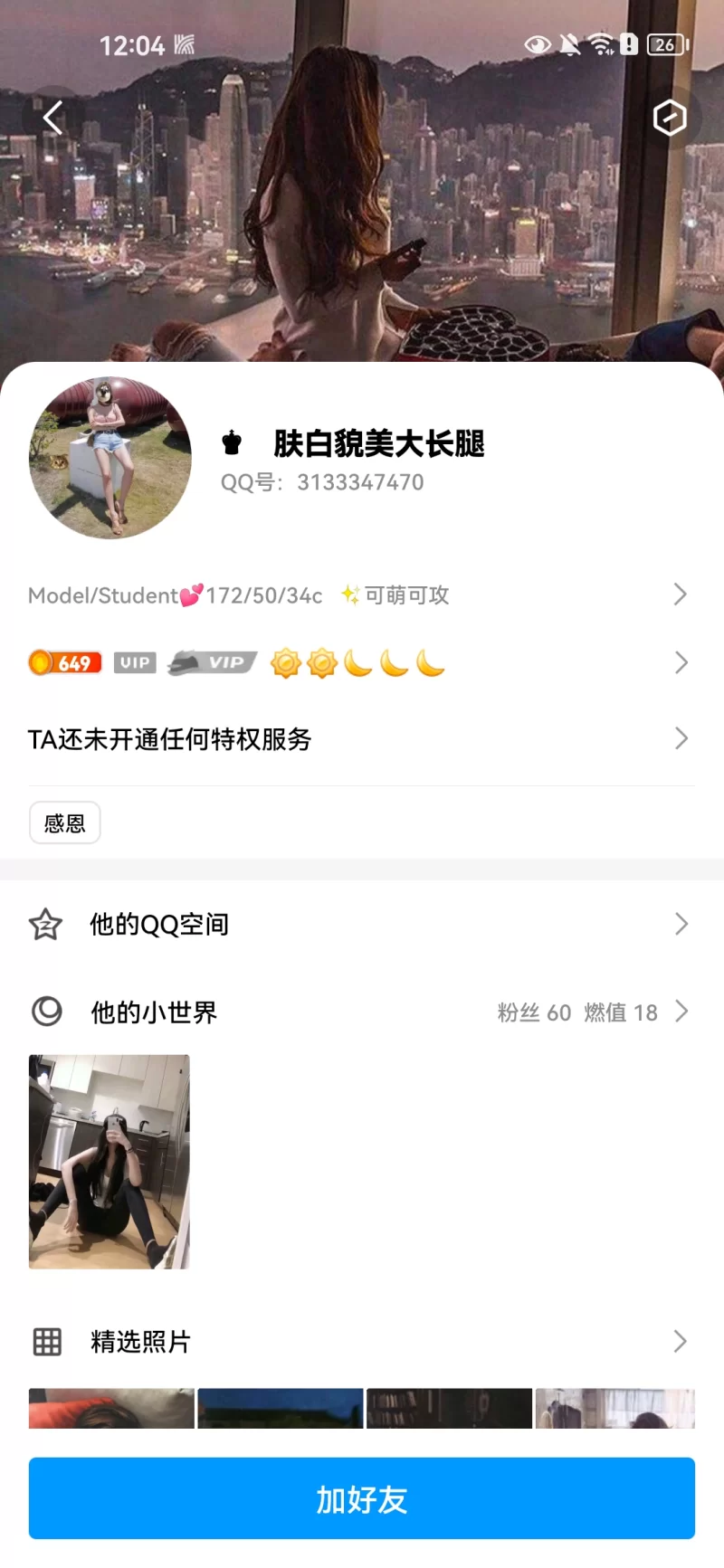Go back using the top-left arrow

coord(53,118)
